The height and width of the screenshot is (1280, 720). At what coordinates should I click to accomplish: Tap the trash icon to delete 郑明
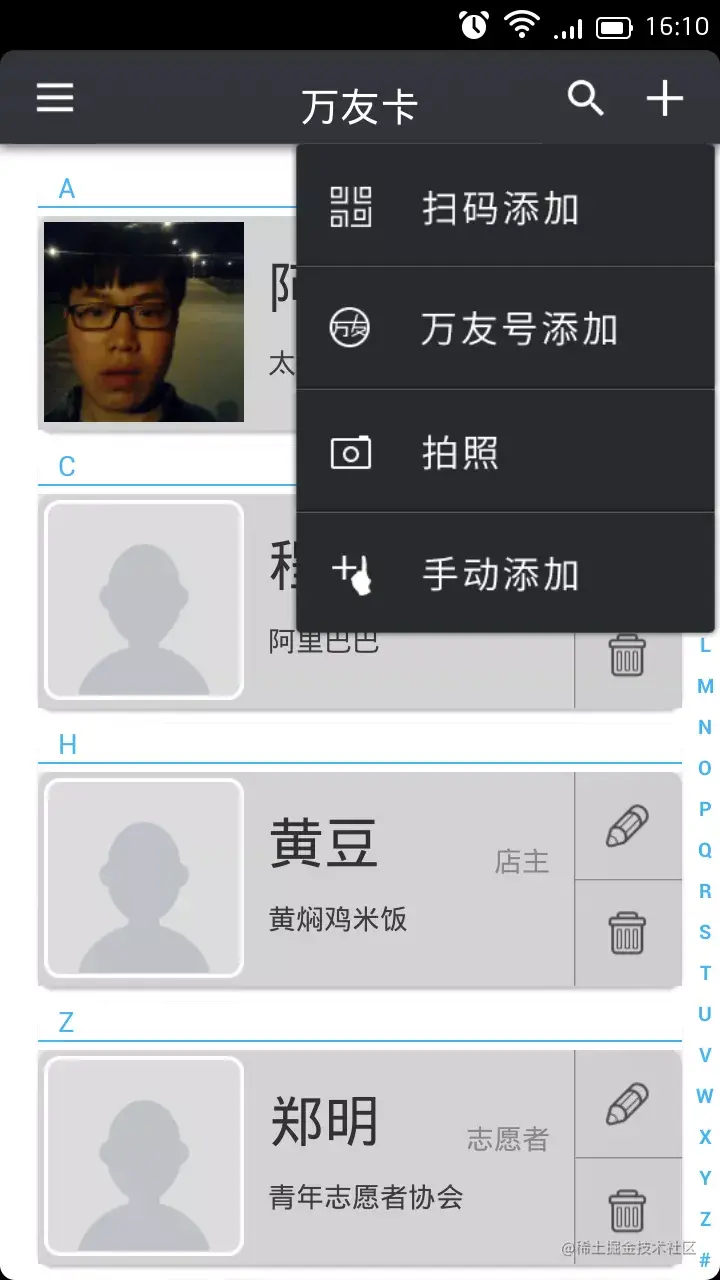pos(627,1208)
